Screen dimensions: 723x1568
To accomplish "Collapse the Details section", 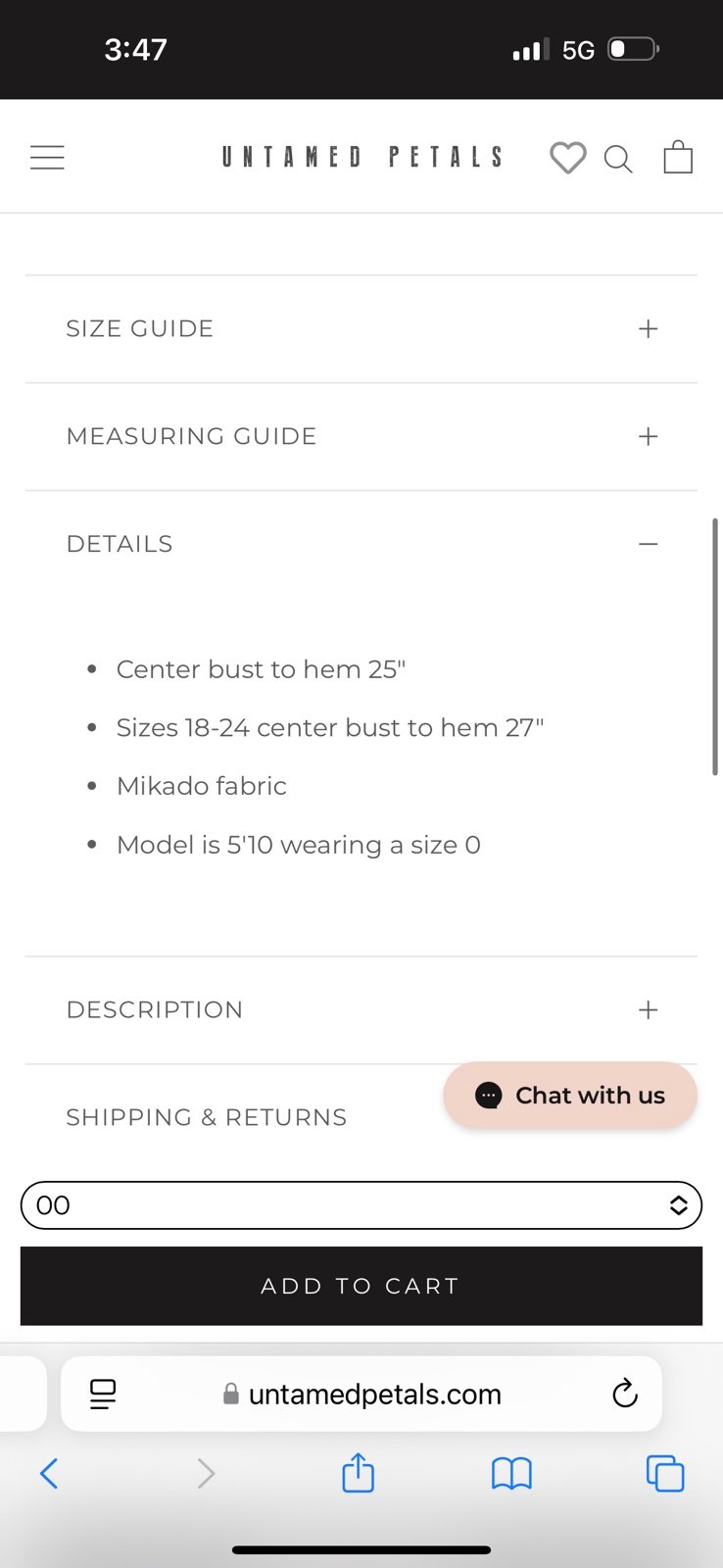I will pos(361,544).
